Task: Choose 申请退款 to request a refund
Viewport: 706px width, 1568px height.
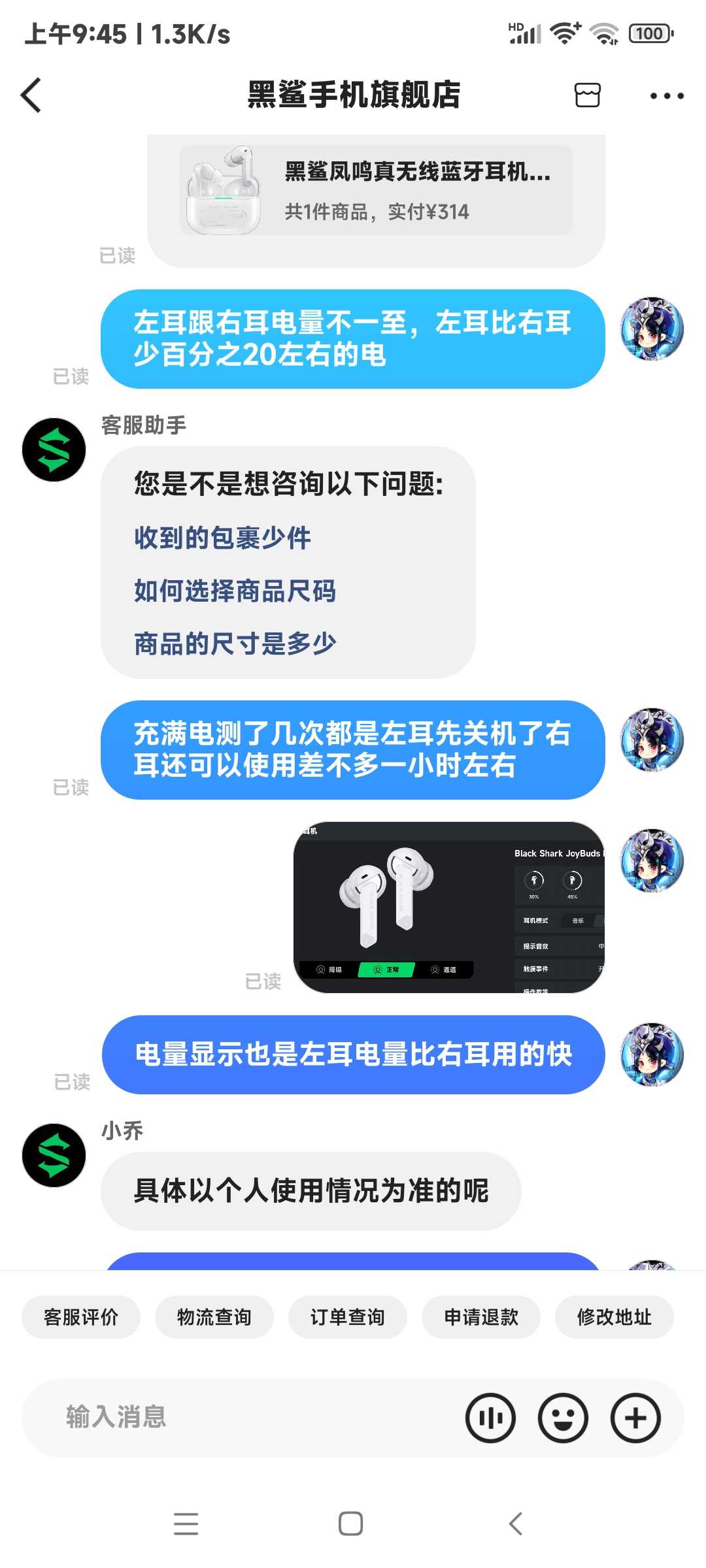Action: (x=481, y=1317)
